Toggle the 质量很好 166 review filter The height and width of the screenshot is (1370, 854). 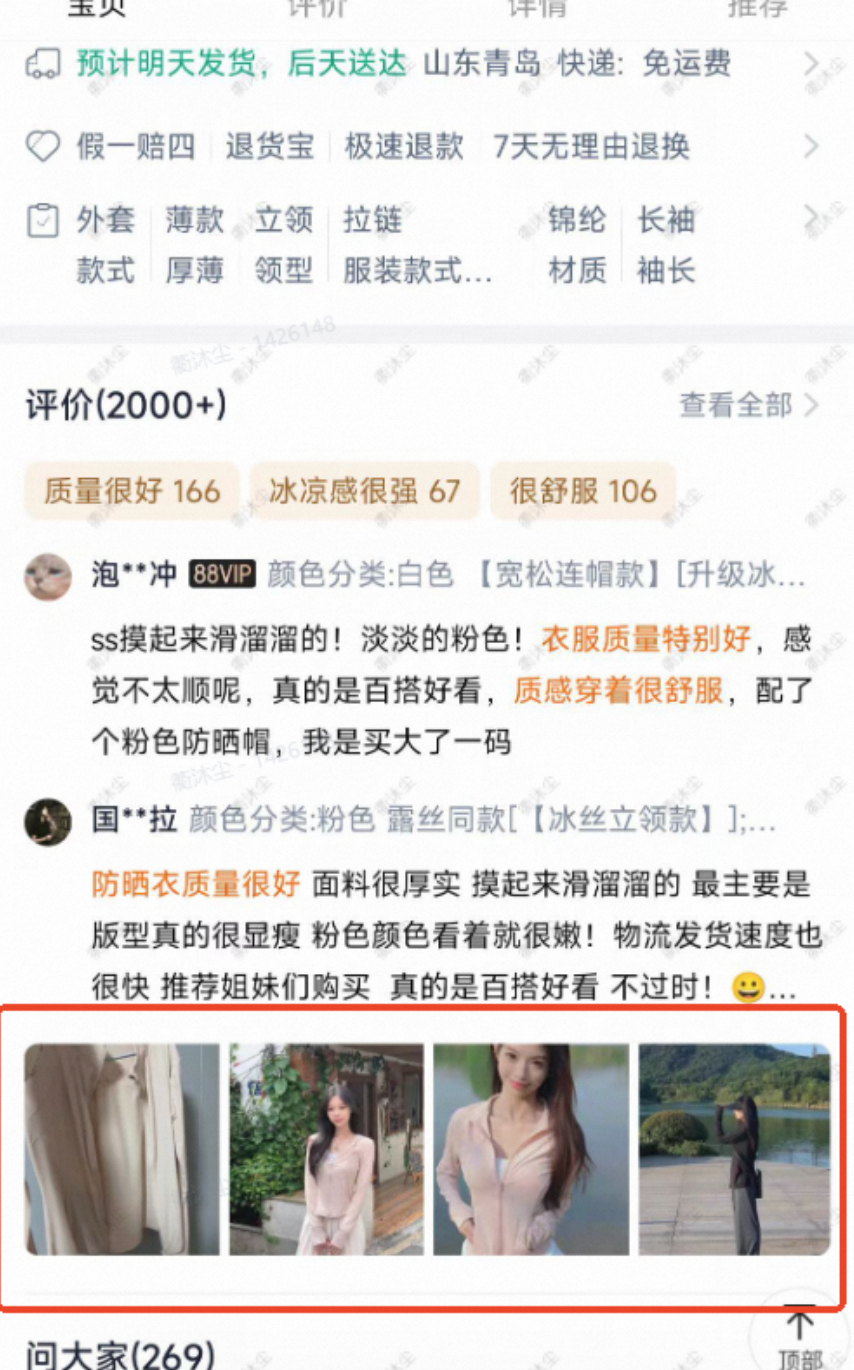tap(130, 491)
